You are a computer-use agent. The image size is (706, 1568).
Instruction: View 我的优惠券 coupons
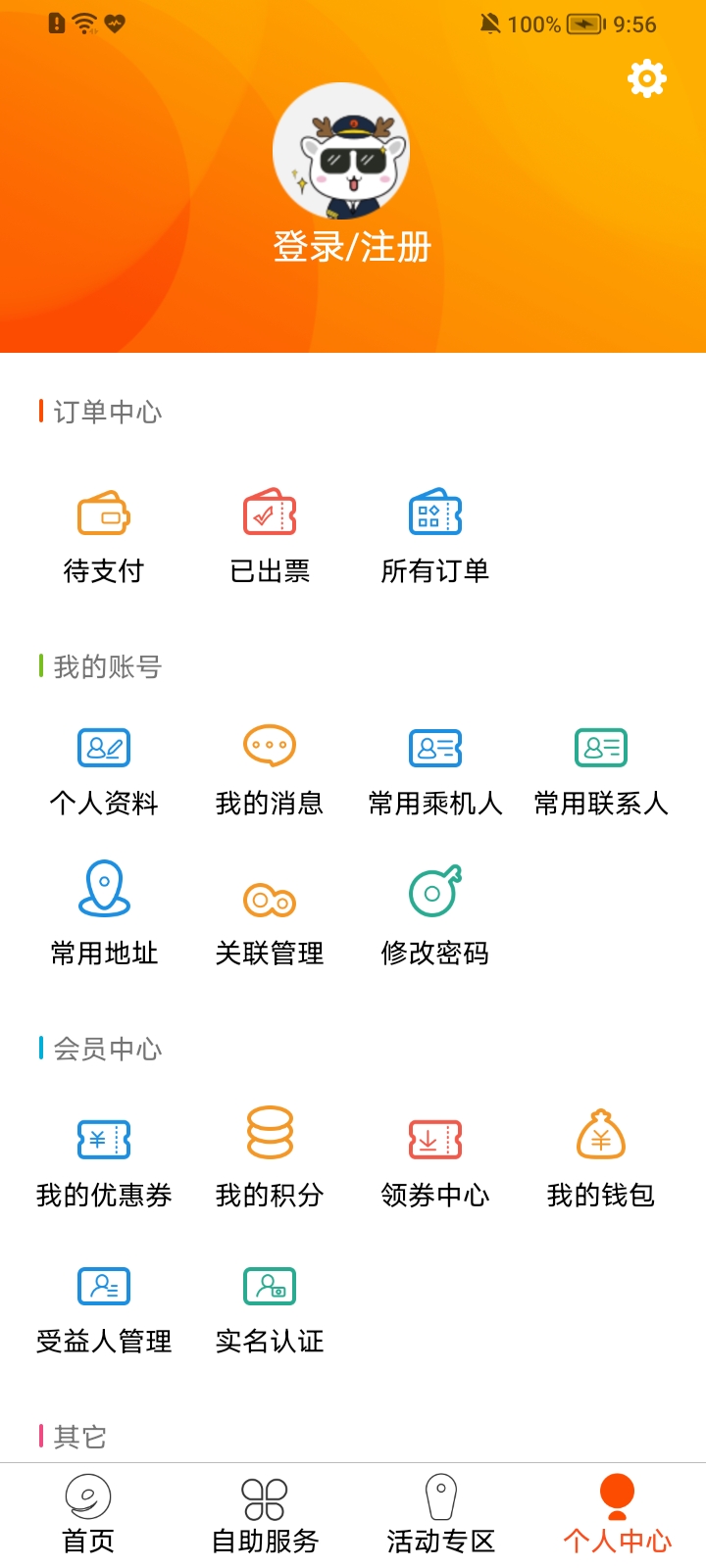coord(103,1156)
